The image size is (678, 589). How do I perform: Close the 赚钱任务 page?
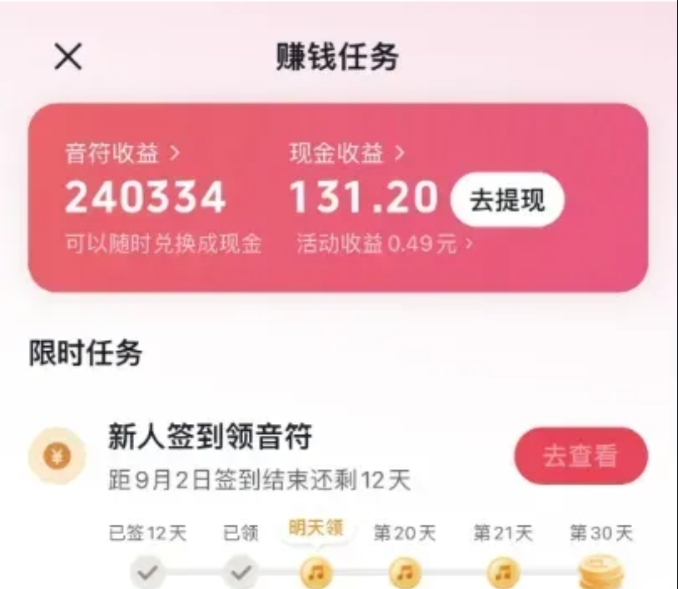point(67,57)
